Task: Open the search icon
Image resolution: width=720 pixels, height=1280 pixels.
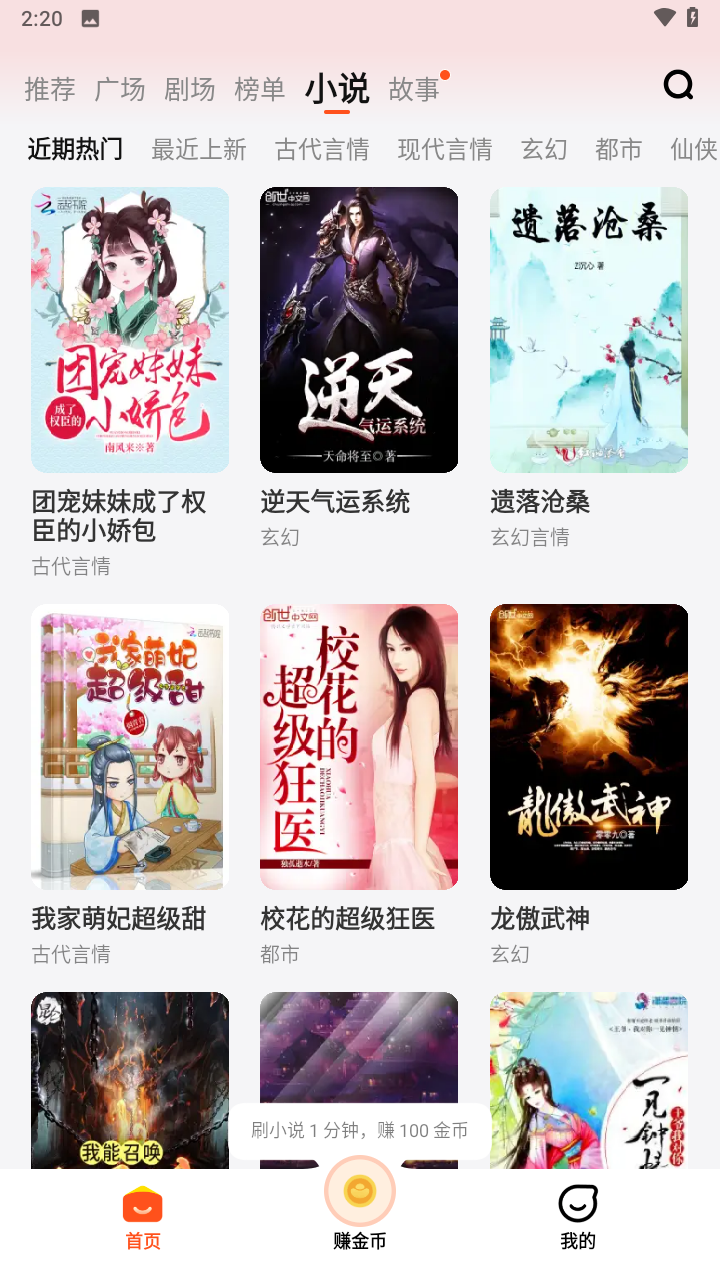Action: pos(678,86)
